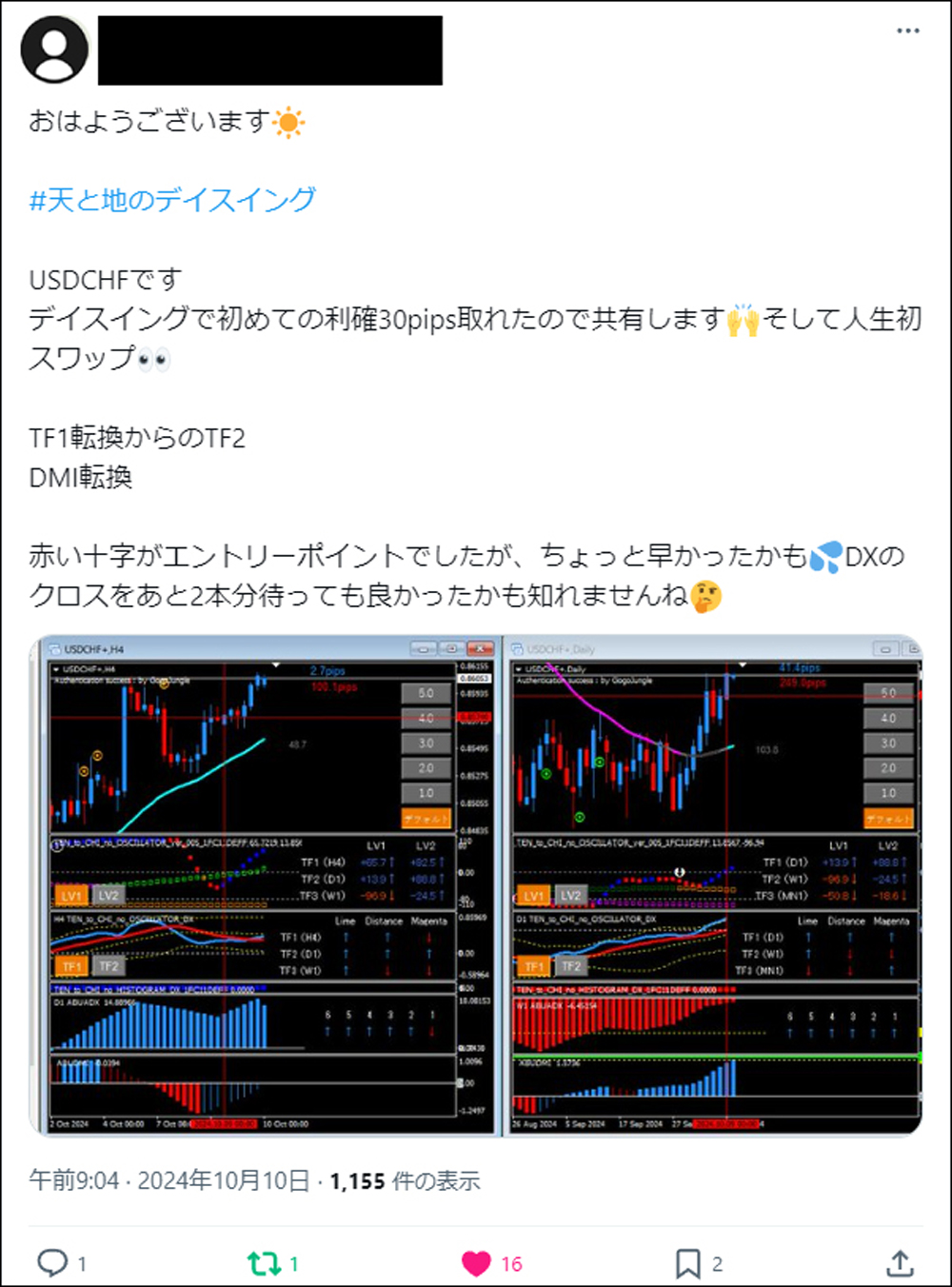Viewport: 952px width, 1287px height.
Task: Reply to this post
Action: point(52,1263)
